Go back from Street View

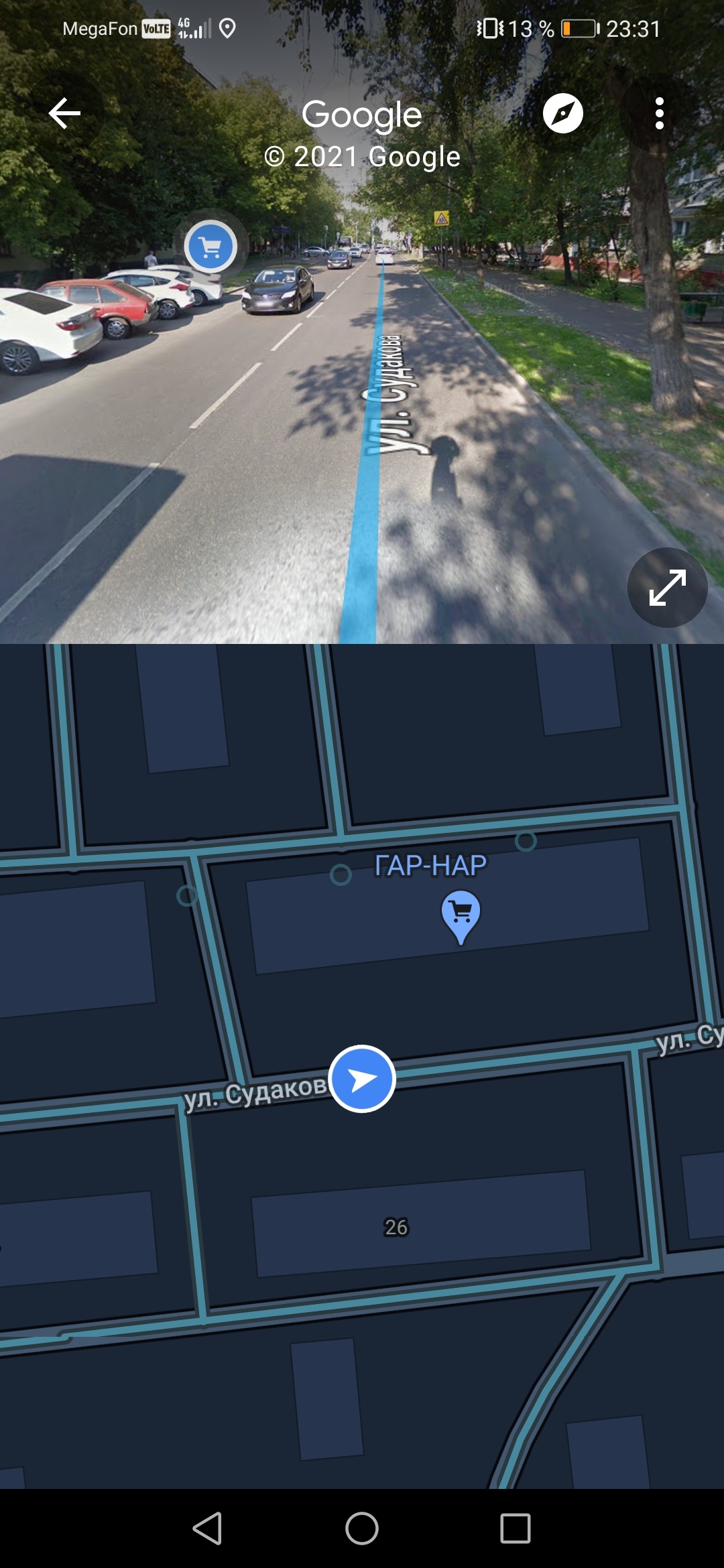click(x=65, y=113)
